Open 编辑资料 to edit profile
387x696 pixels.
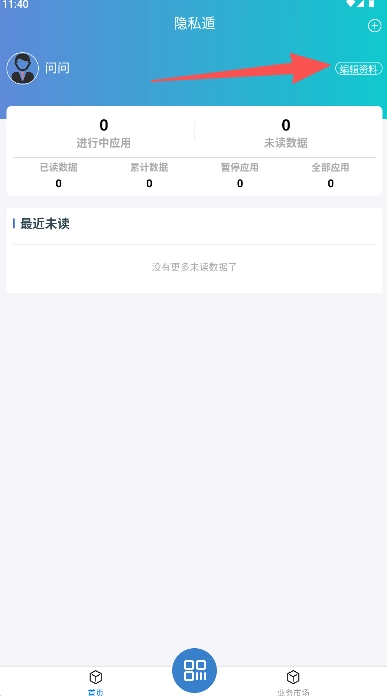[x=358, y=69]
